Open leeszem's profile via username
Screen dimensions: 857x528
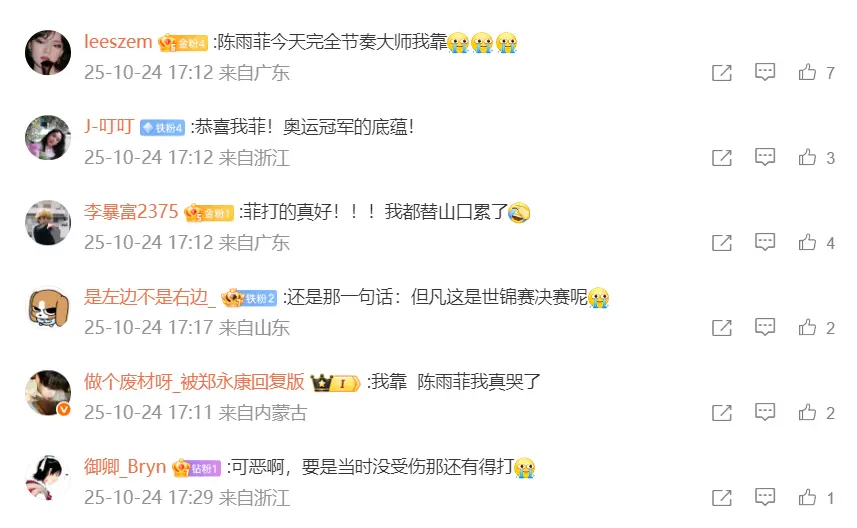tap(118, 42)
